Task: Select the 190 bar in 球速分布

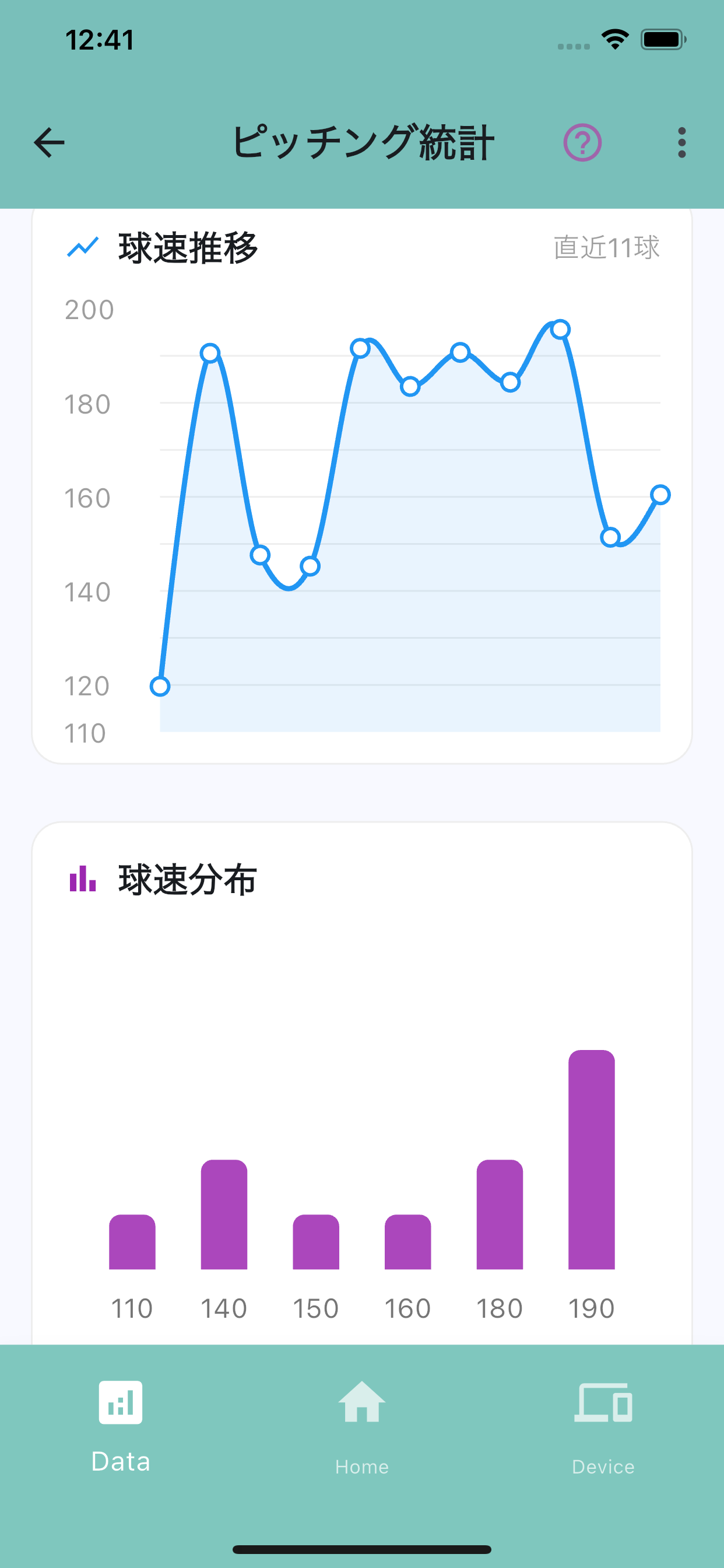Action: point(591,1159)
